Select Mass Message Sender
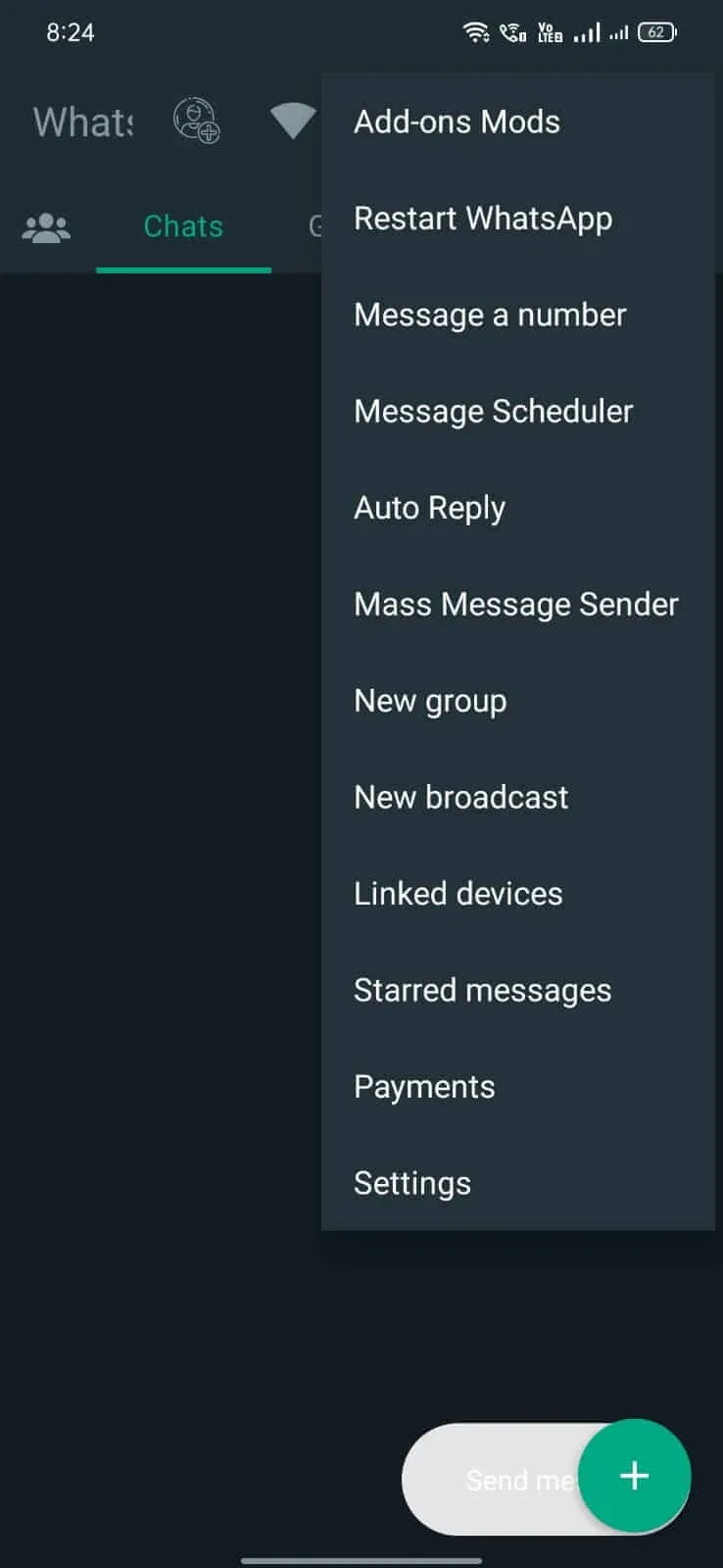 click(517, 605)
